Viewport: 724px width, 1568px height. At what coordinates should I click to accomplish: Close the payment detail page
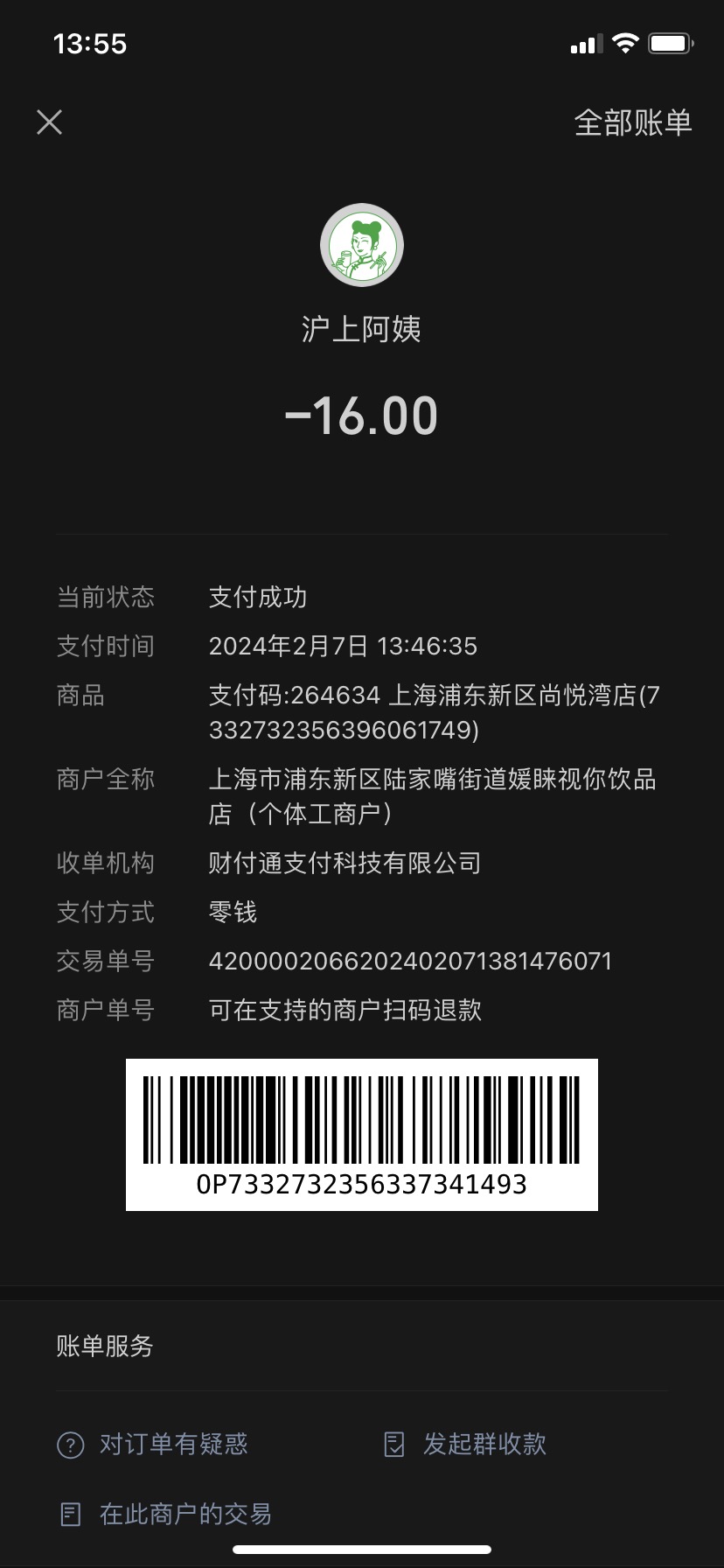tap(50, 122)
